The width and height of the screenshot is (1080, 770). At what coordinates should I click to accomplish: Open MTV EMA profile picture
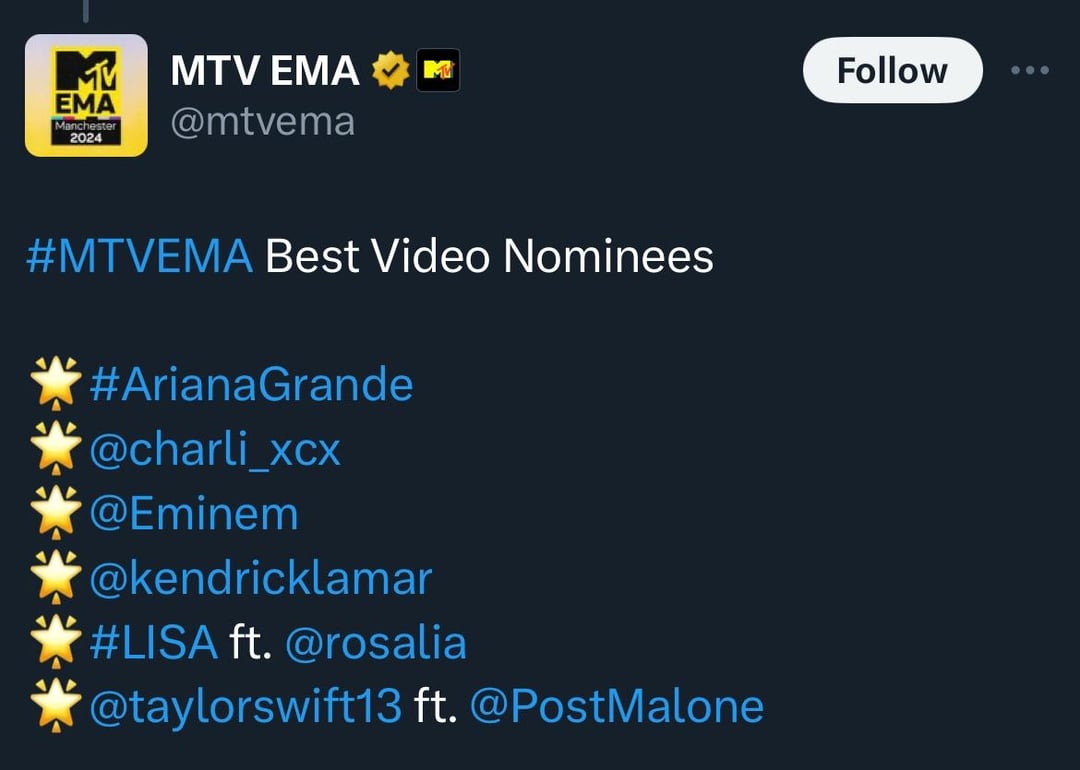(86, 96)
